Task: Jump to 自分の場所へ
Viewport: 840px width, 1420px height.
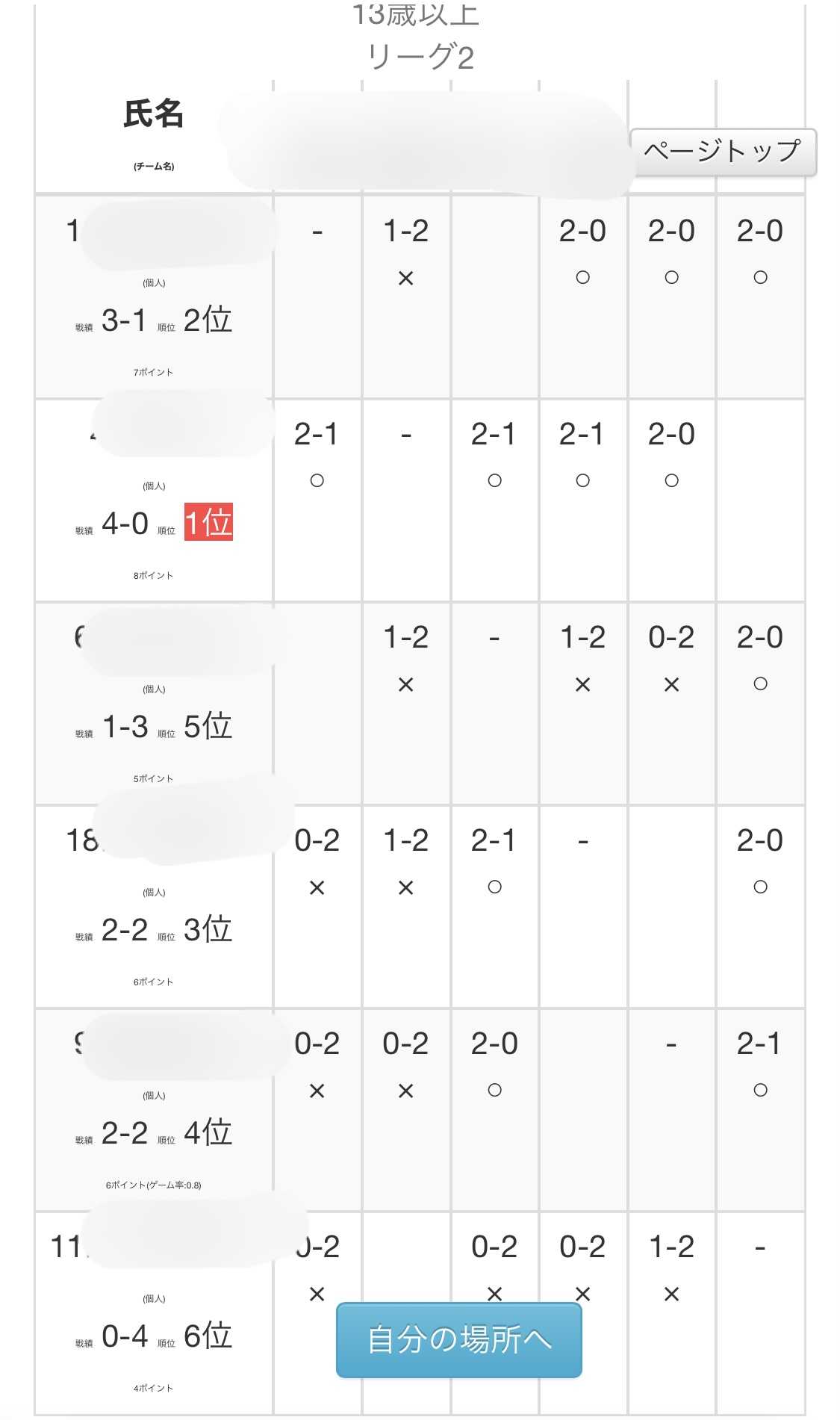Action: click(458, 1339)
